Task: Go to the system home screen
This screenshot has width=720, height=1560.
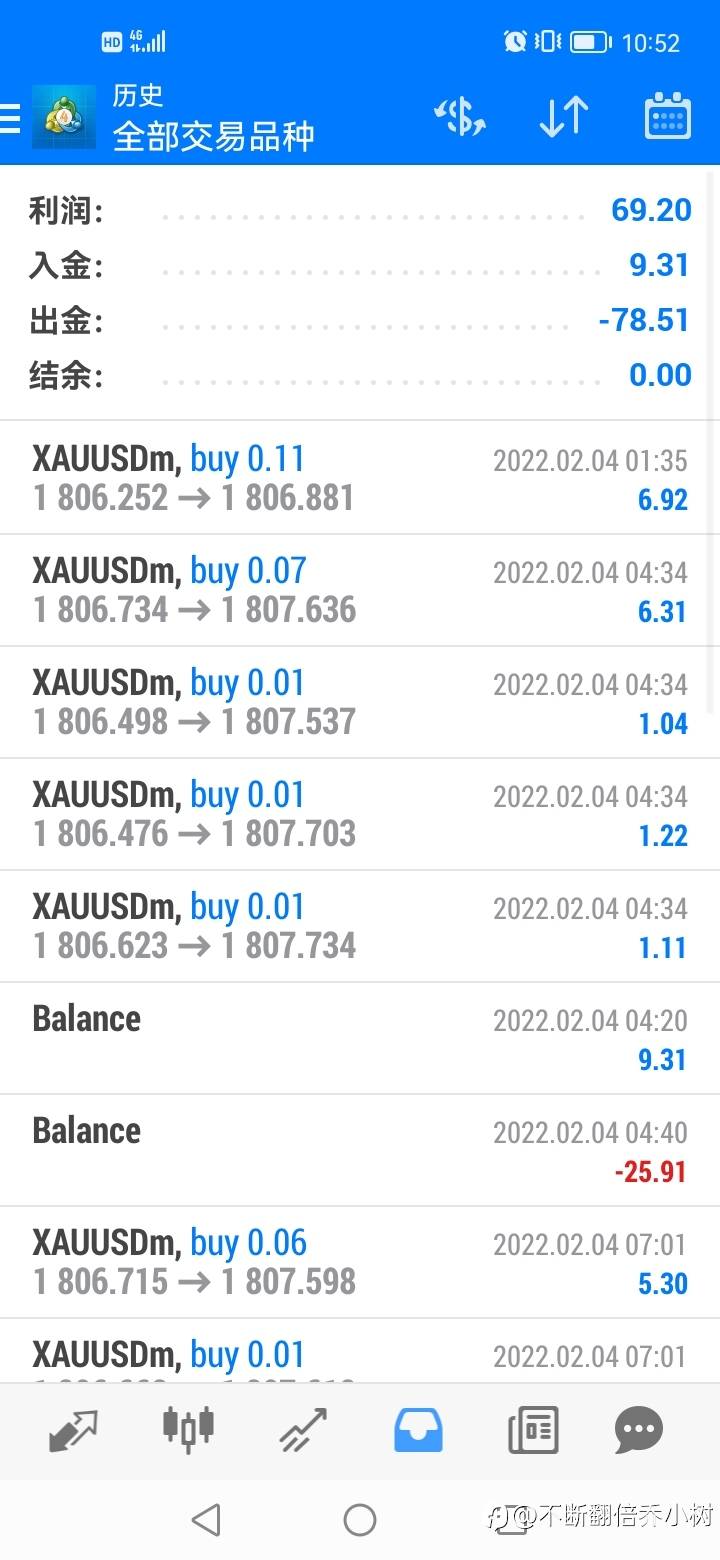Action: point(360,1520)
